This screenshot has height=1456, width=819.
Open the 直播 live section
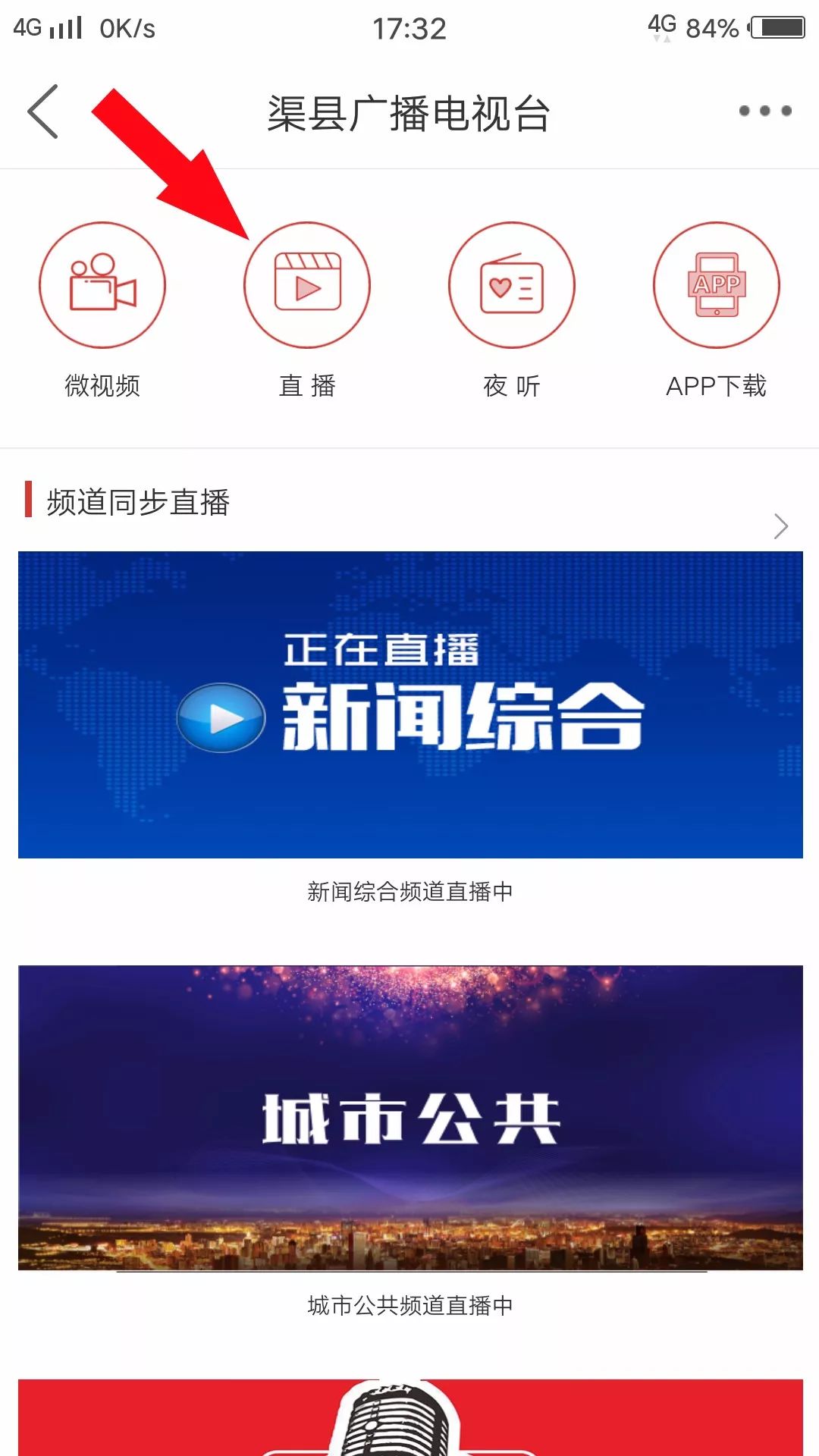(307, 286)
